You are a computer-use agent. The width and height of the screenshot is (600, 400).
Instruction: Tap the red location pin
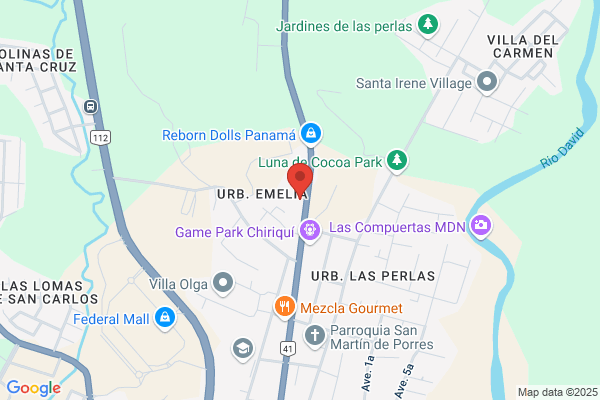tap(300, 181)
